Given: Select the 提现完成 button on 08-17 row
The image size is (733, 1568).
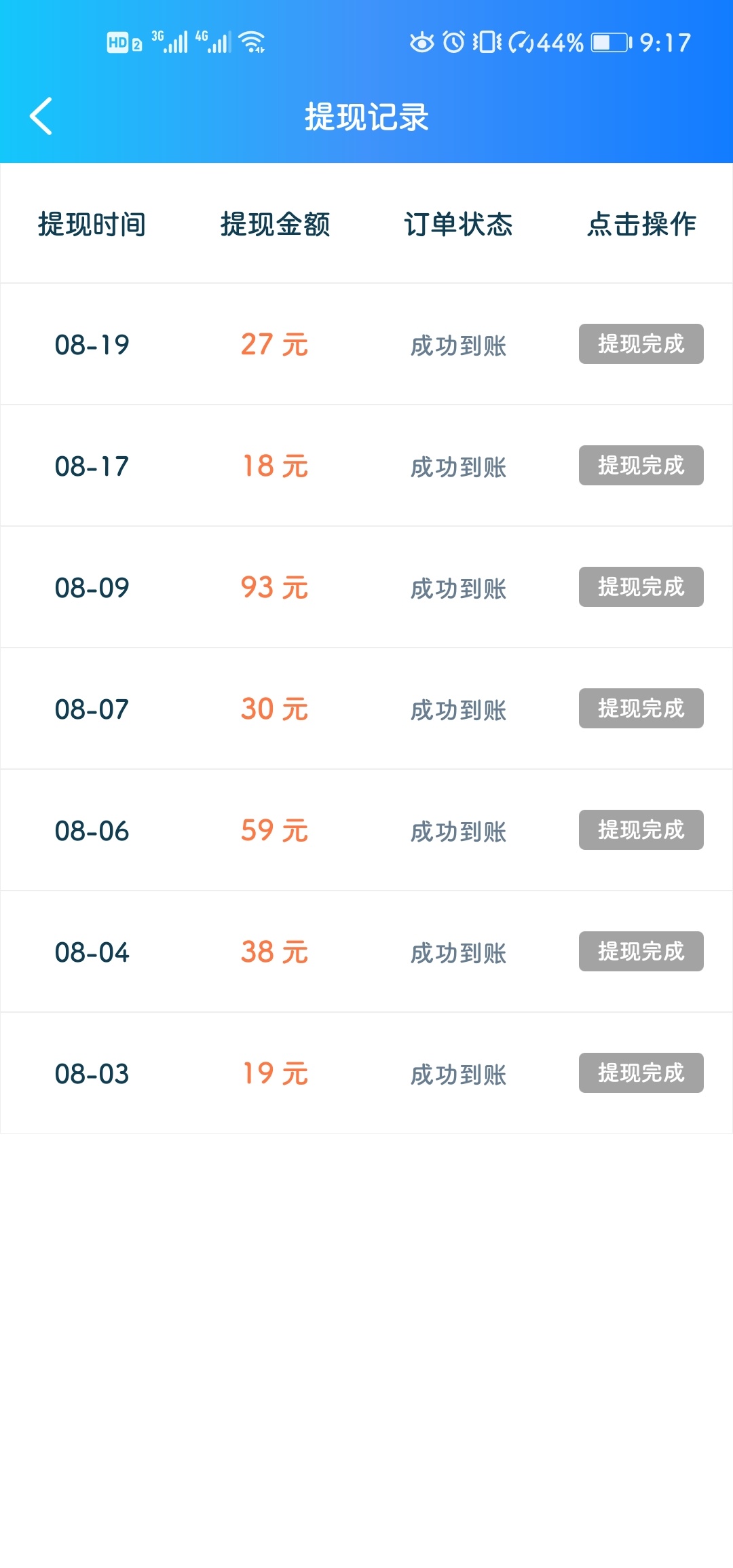Looking at the screenshot, I should 641,465.
